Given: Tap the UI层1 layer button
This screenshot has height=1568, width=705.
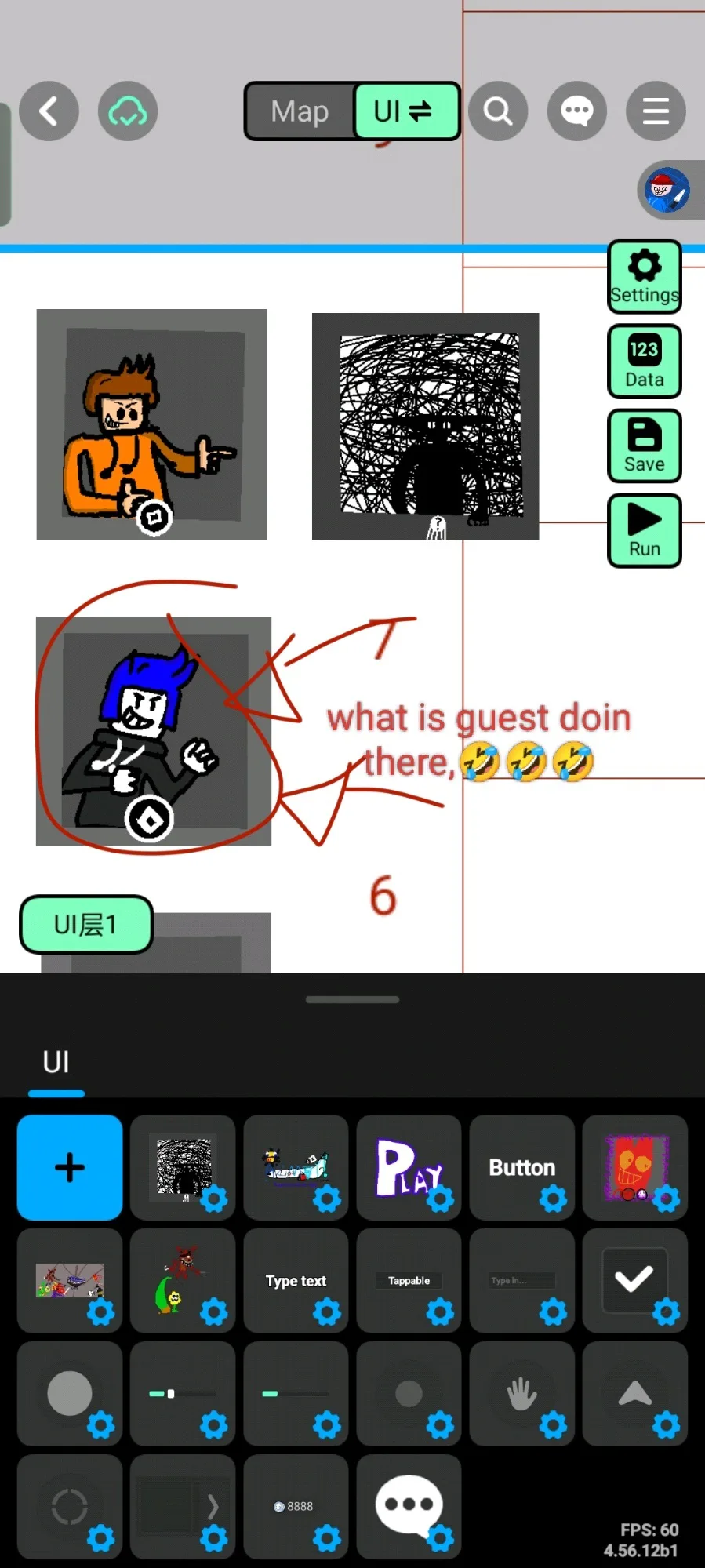Looking at the screenshot, I should pyautogui.click(x=85, y=925).
